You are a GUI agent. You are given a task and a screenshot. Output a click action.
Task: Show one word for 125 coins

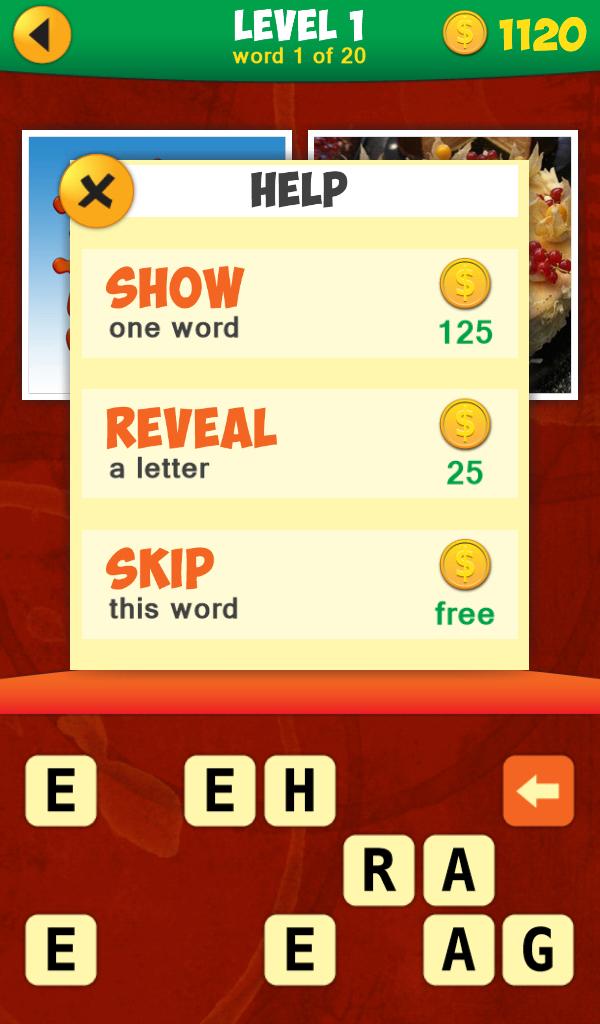(299, 303)
